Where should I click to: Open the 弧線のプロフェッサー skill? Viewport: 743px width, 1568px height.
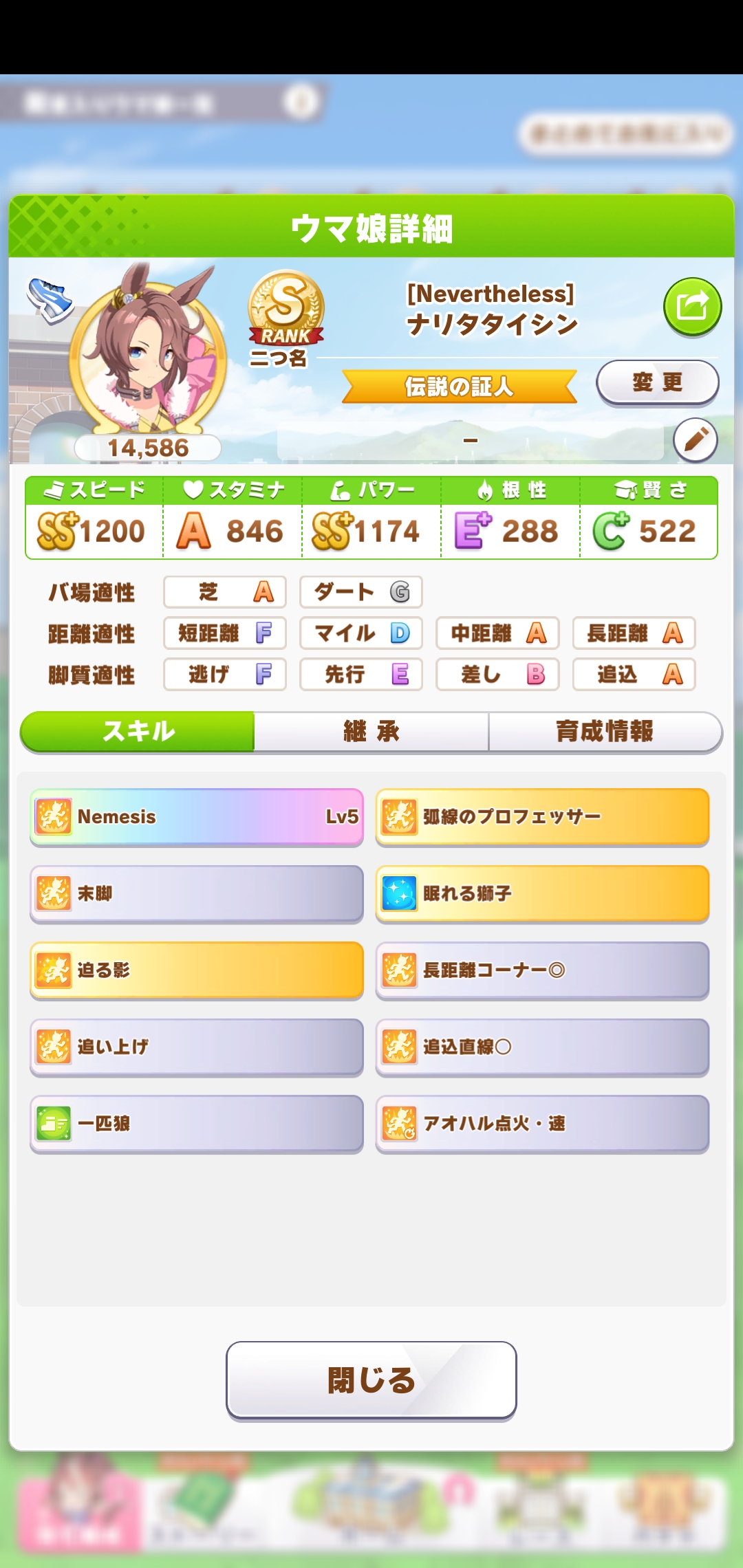[x=542, y=817]
